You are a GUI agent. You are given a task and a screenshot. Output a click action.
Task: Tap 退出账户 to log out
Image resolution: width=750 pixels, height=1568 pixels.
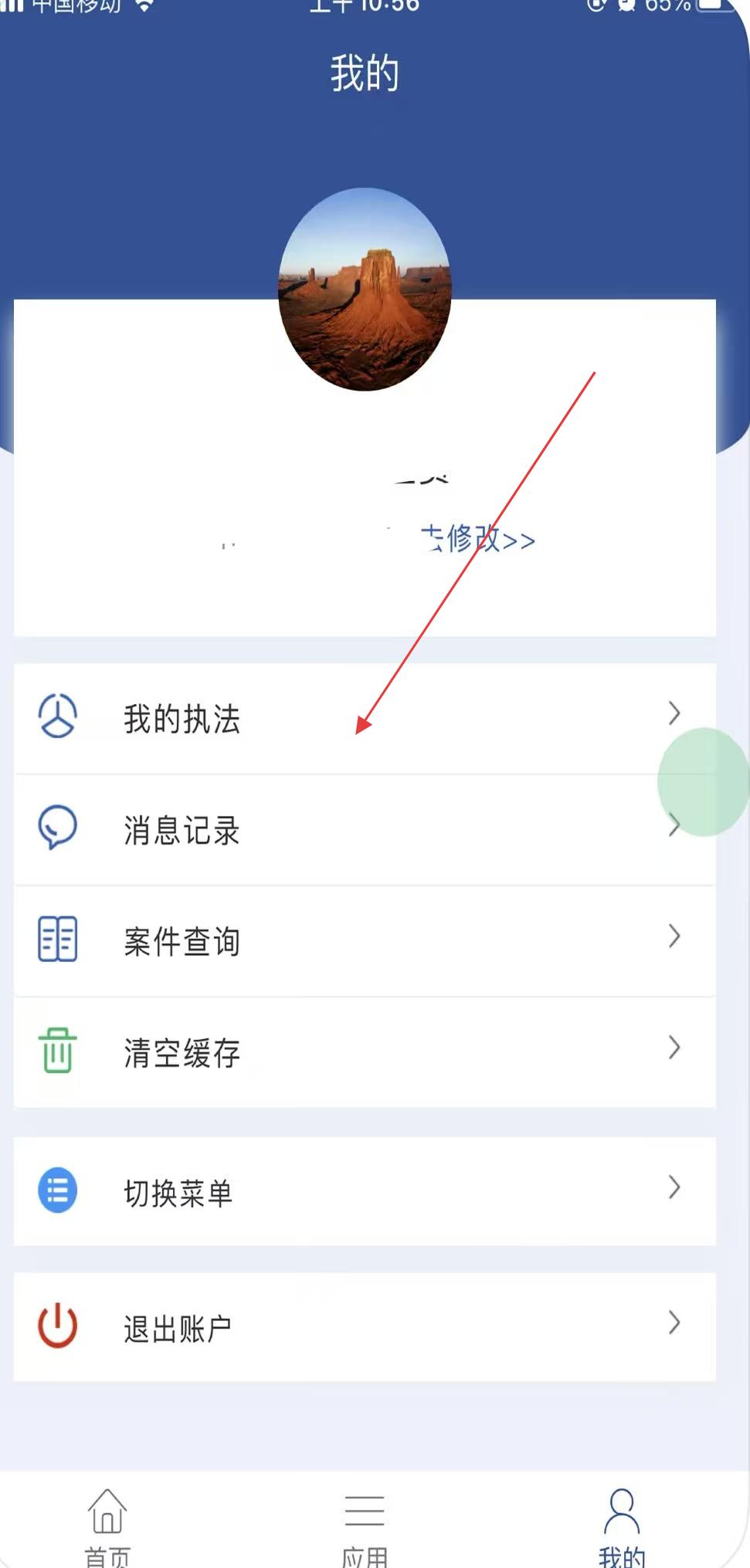coord(365,1326)
